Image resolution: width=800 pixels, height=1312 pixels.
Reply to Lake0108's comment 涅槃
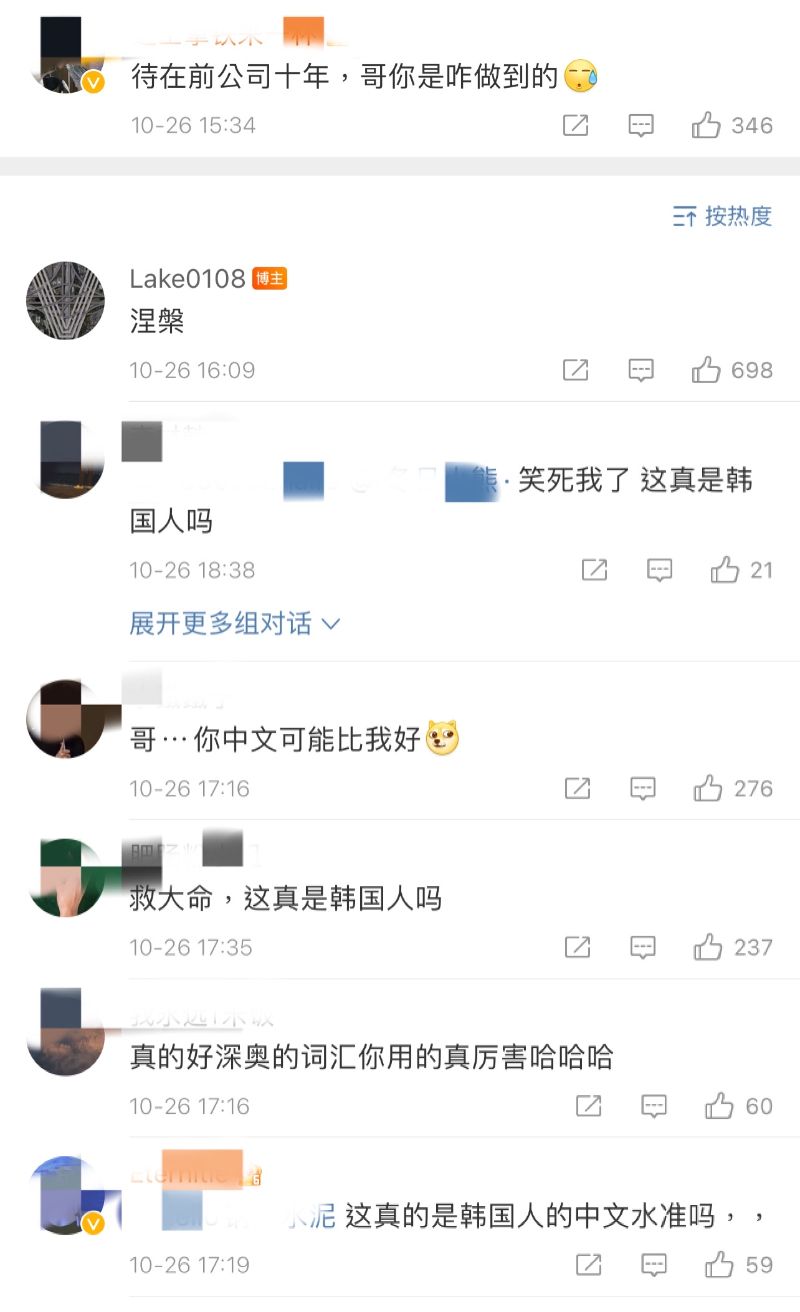click(x=641, y=370)
